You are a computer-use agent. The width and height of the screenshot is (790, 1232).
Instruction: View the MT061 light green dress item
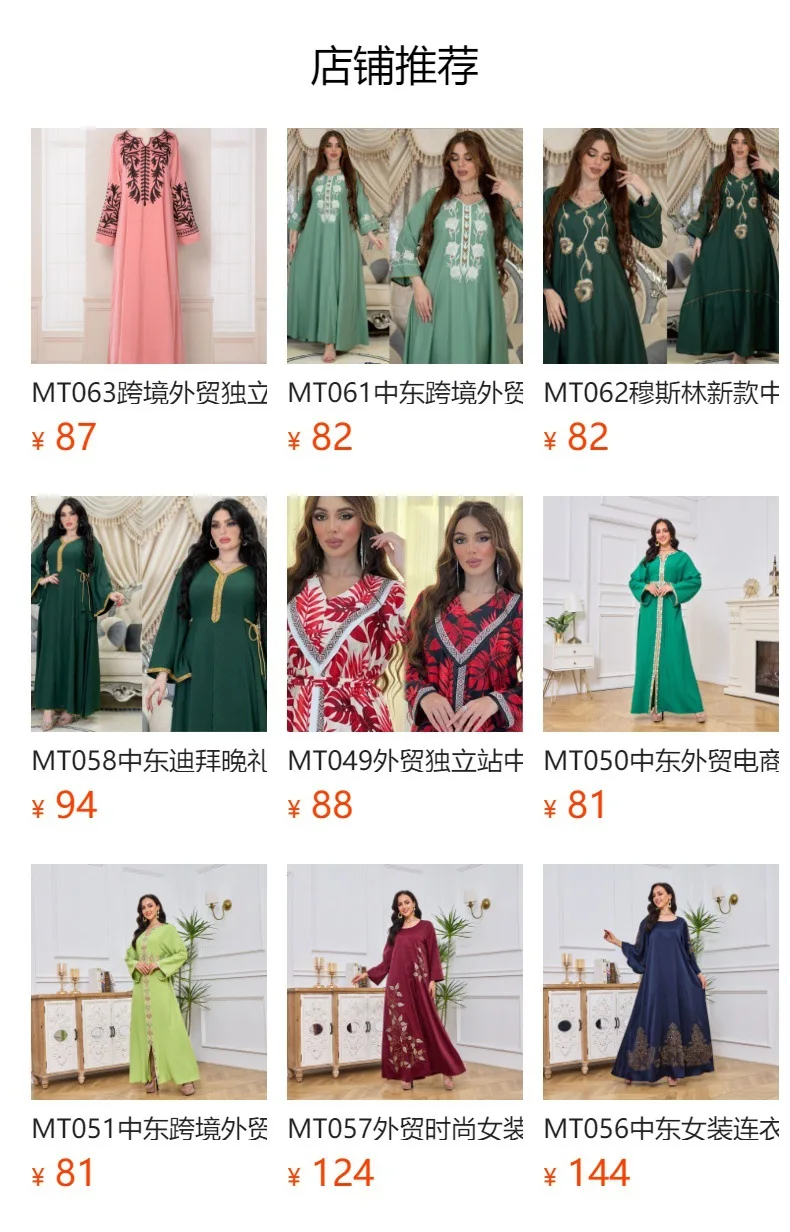(404, 246)
